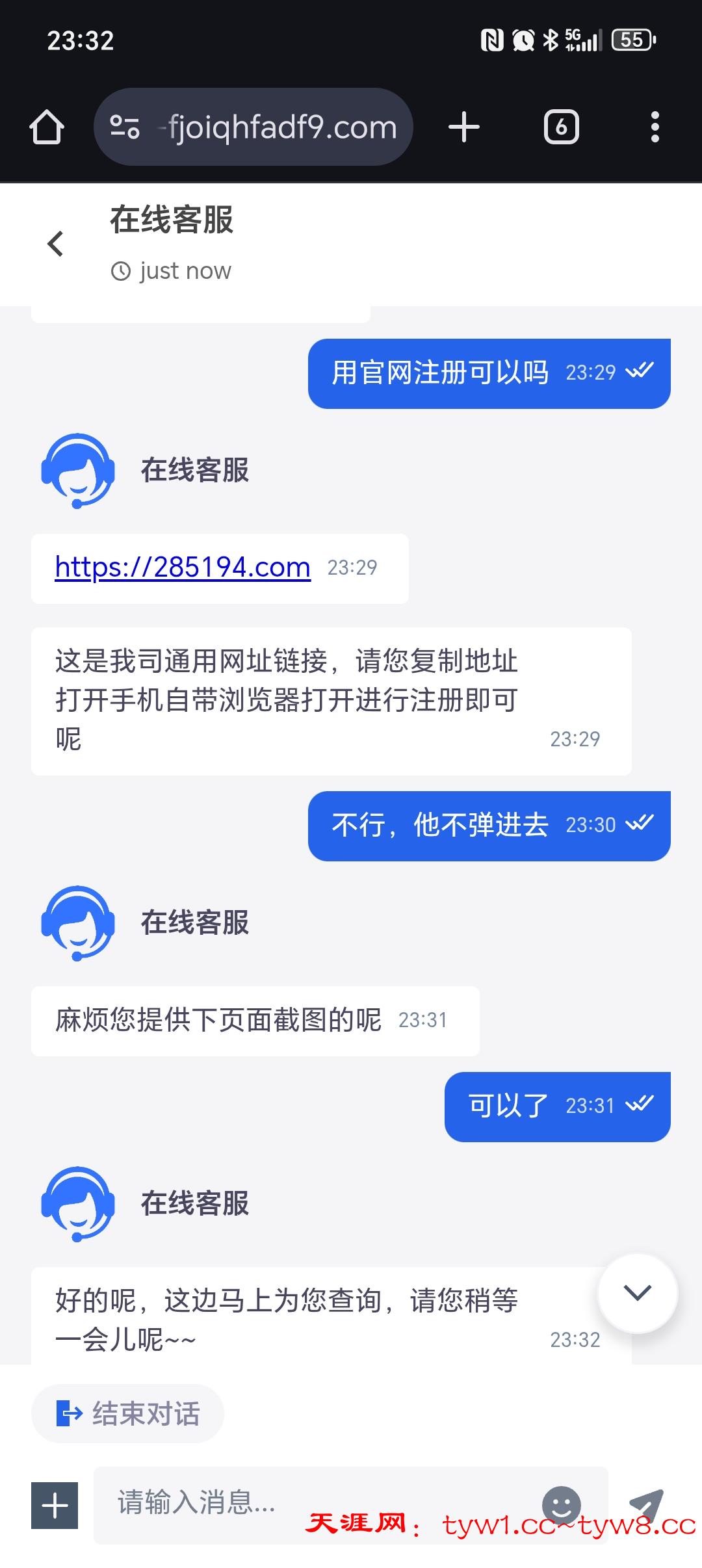Image resolution: width=702 pixels, height=1568 pixels.
Task: Jump to the latest messages with the down arrow
Action: click(x=637, y=1292)
